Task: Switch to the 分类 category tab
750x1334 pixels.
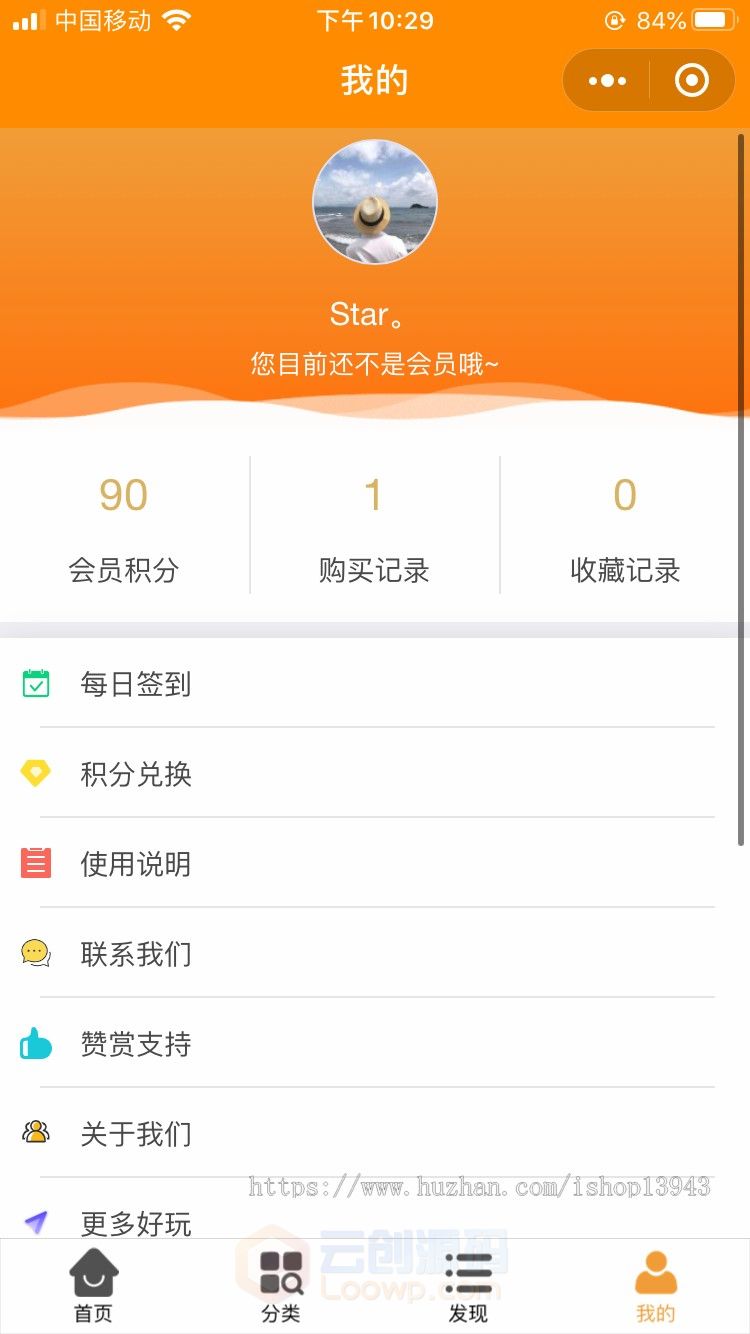Action: [x=281, y=1286]
